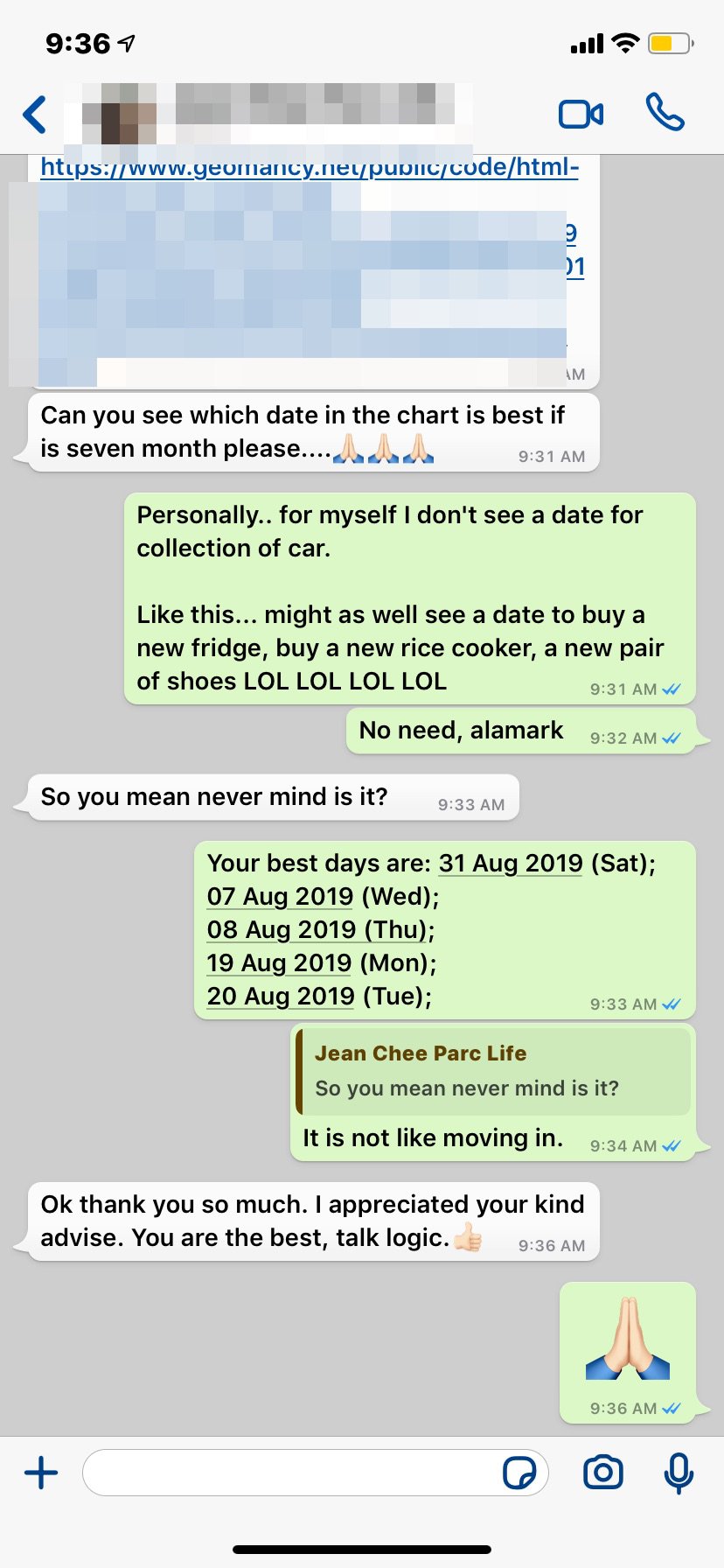Image resolution: width=724 pixels, height=1568 pixels.
Task: Open the 07 Aug 2019 date link
Action: coord(280,897)
